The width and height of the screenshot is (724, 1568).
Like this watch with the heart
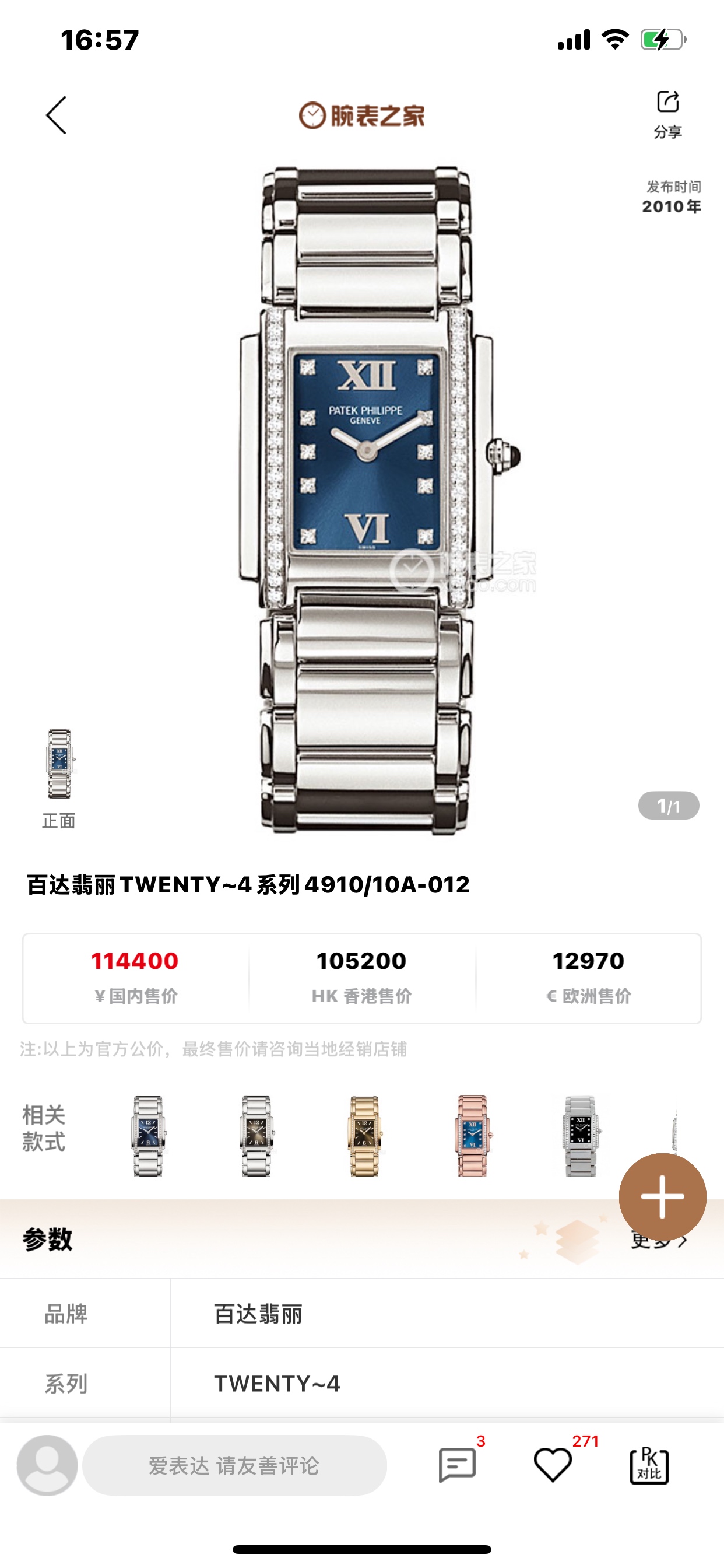(553, 1465)
